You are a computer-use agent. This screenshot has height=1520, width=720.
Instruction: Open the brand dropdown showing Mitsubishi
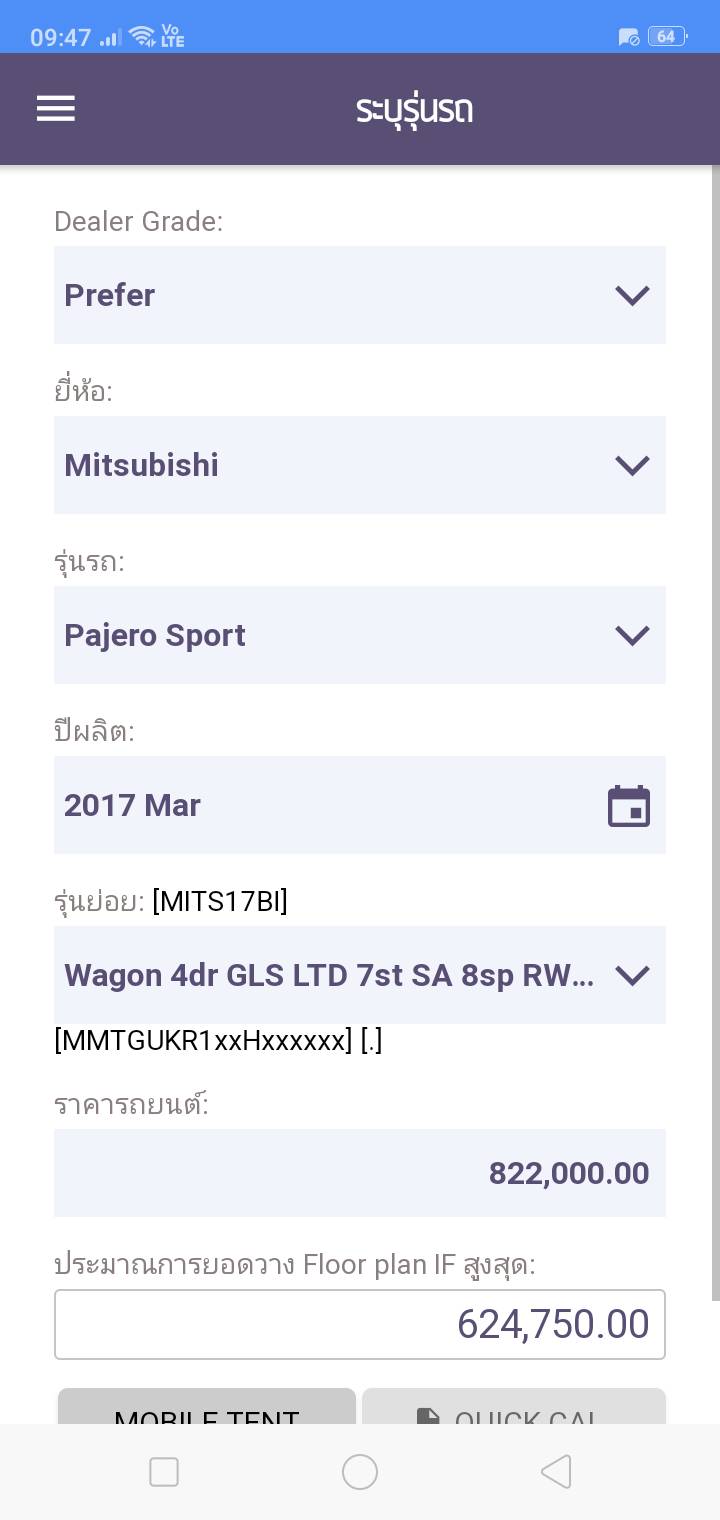359,465
